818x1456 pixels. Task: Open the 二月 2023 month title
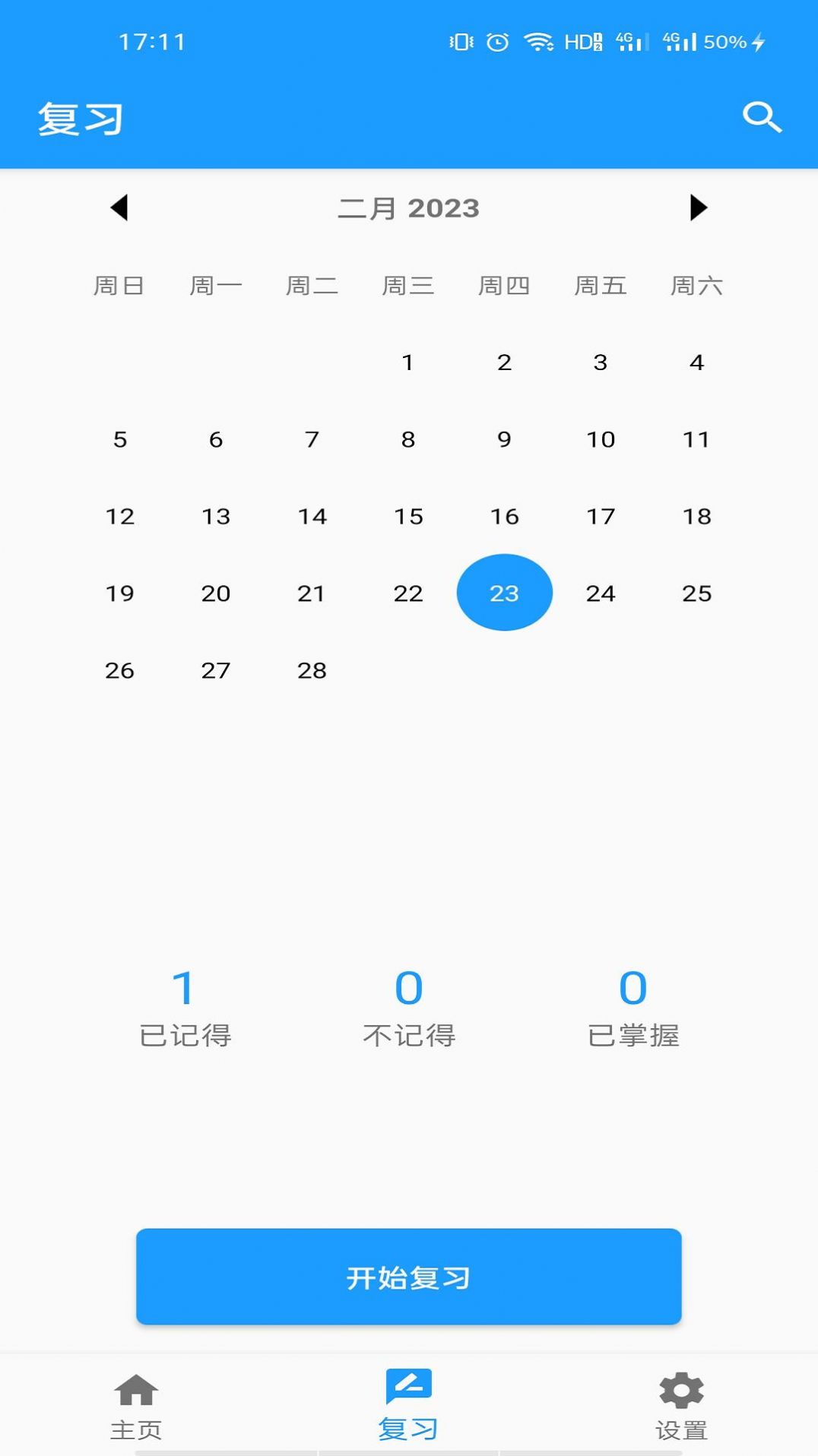[409, 207]
